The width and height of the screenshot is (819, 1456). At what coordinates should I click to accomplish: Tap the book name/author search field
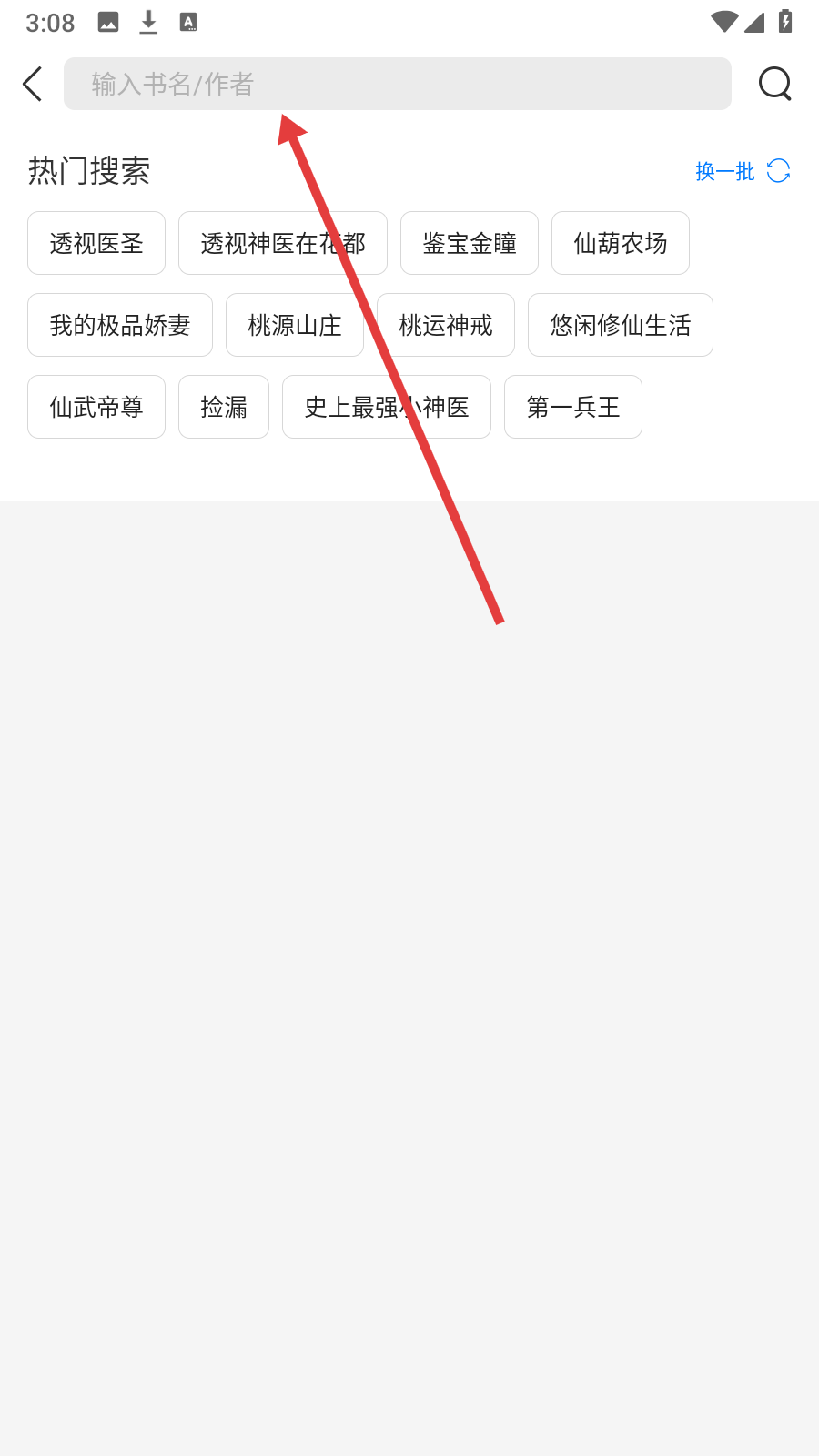click(x=398, y=84)
